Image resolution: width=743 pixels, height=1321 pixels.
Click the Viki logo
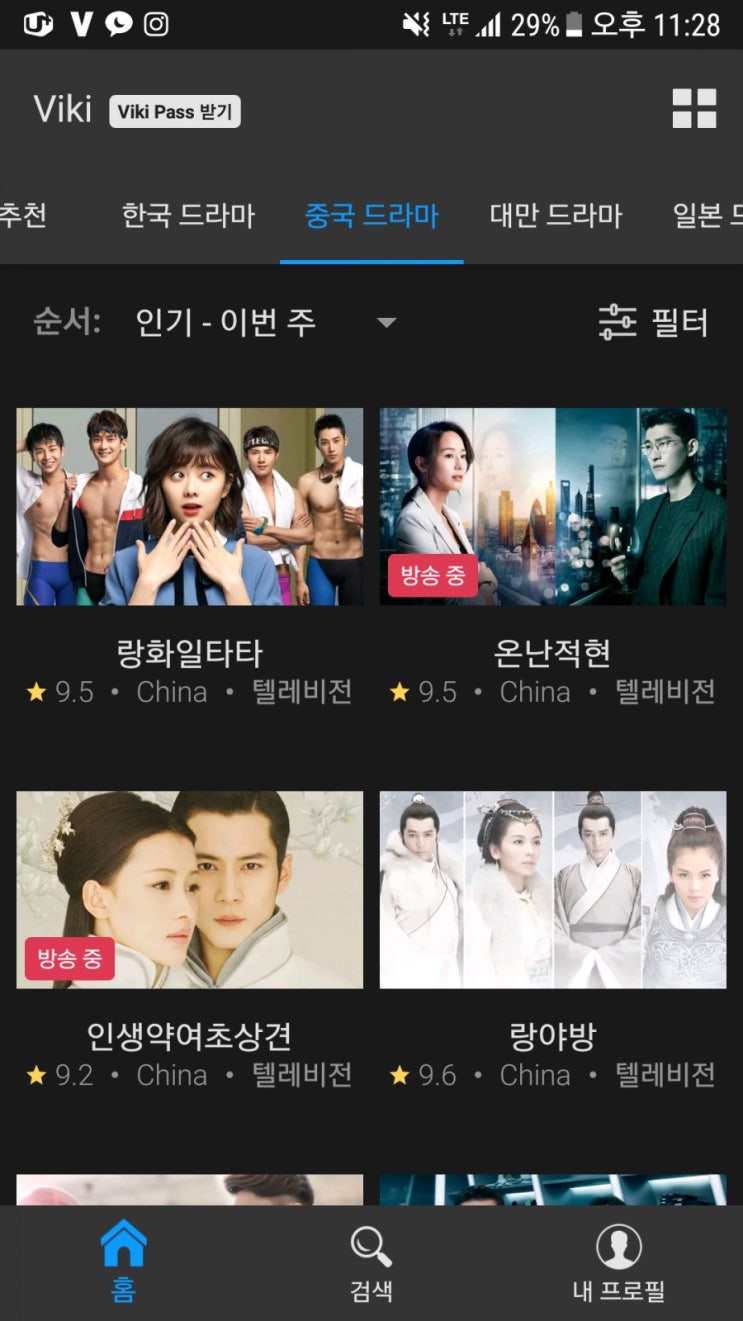63,110
